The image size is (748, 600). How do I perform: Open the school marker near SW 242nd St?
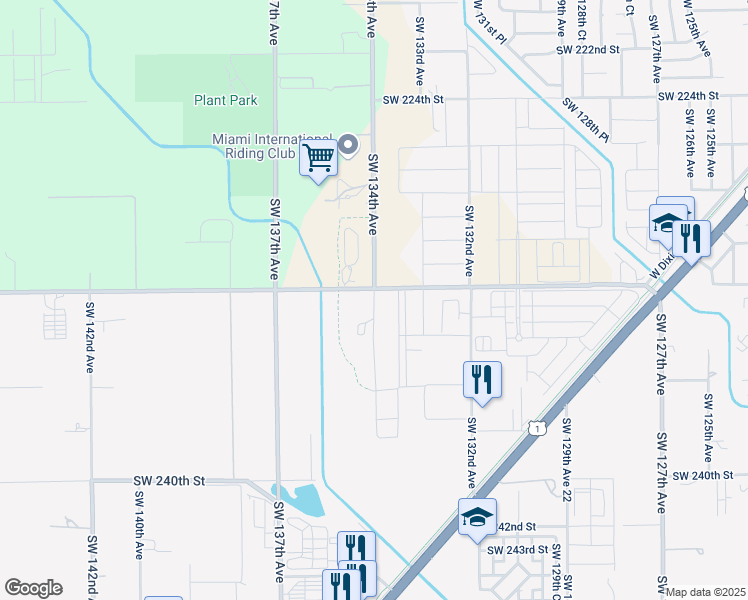pyautogui.click(x=478, y=517)
